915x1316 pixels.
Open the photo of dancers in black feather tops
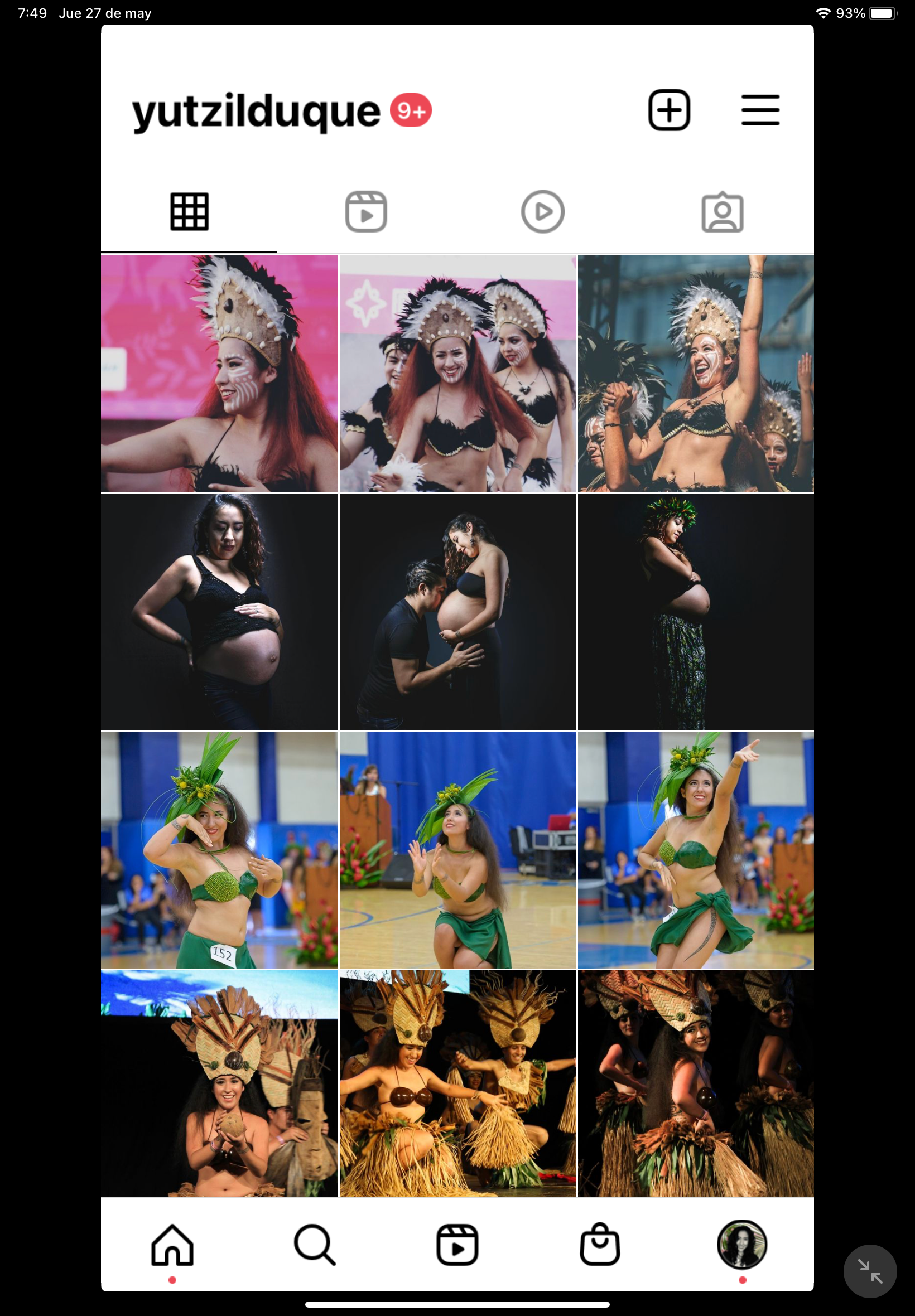(458, 374)
